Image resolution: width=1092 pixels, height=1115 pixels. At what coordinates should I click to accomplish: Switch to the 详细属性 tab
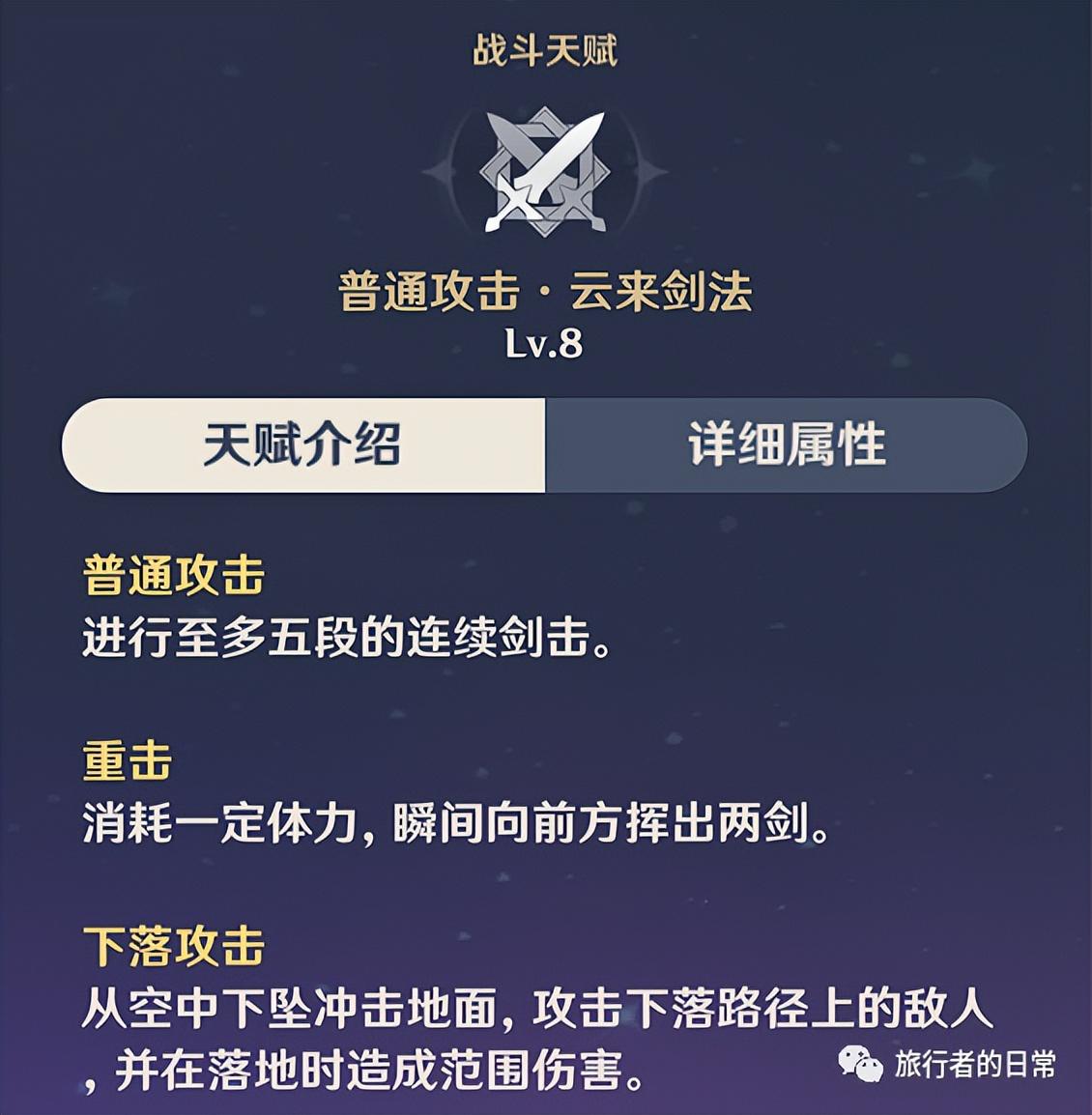[x=786, y=445]
